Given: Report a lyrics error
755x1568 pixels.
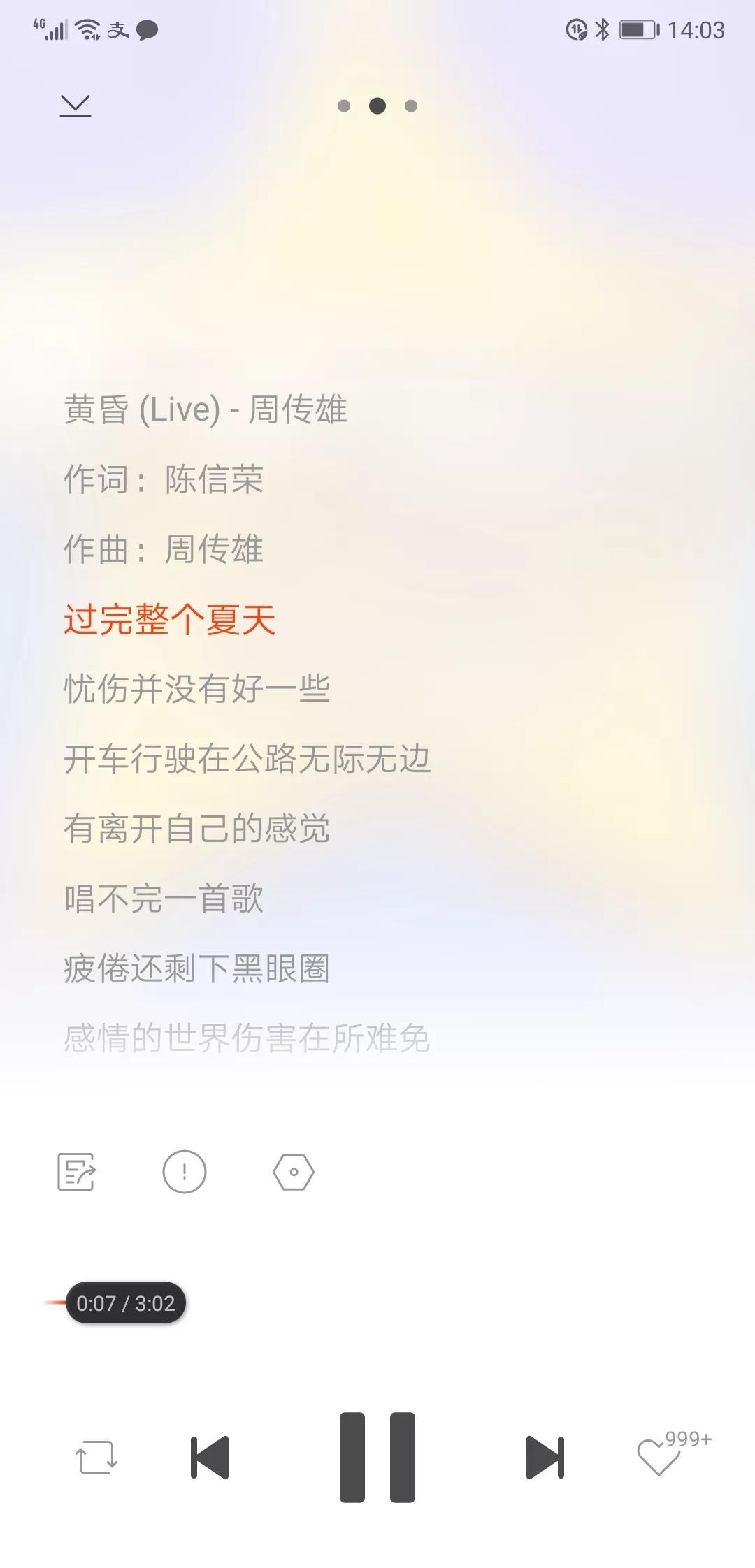Looking at the screenshot, I should [185, 1173].
